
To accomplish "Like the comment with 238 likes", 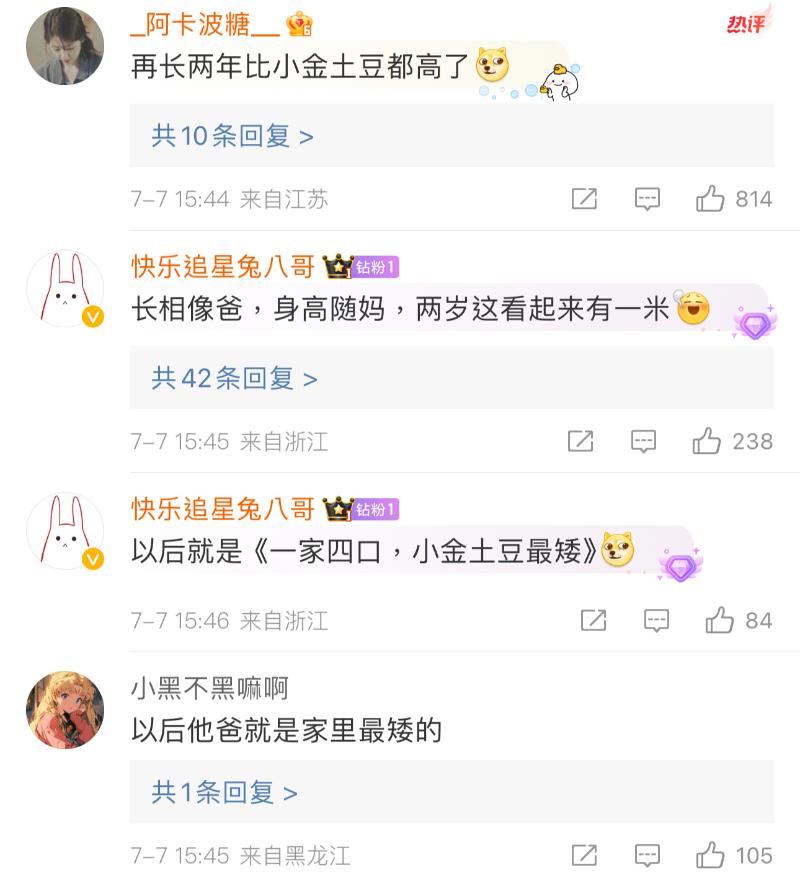I will pos(708,441).
